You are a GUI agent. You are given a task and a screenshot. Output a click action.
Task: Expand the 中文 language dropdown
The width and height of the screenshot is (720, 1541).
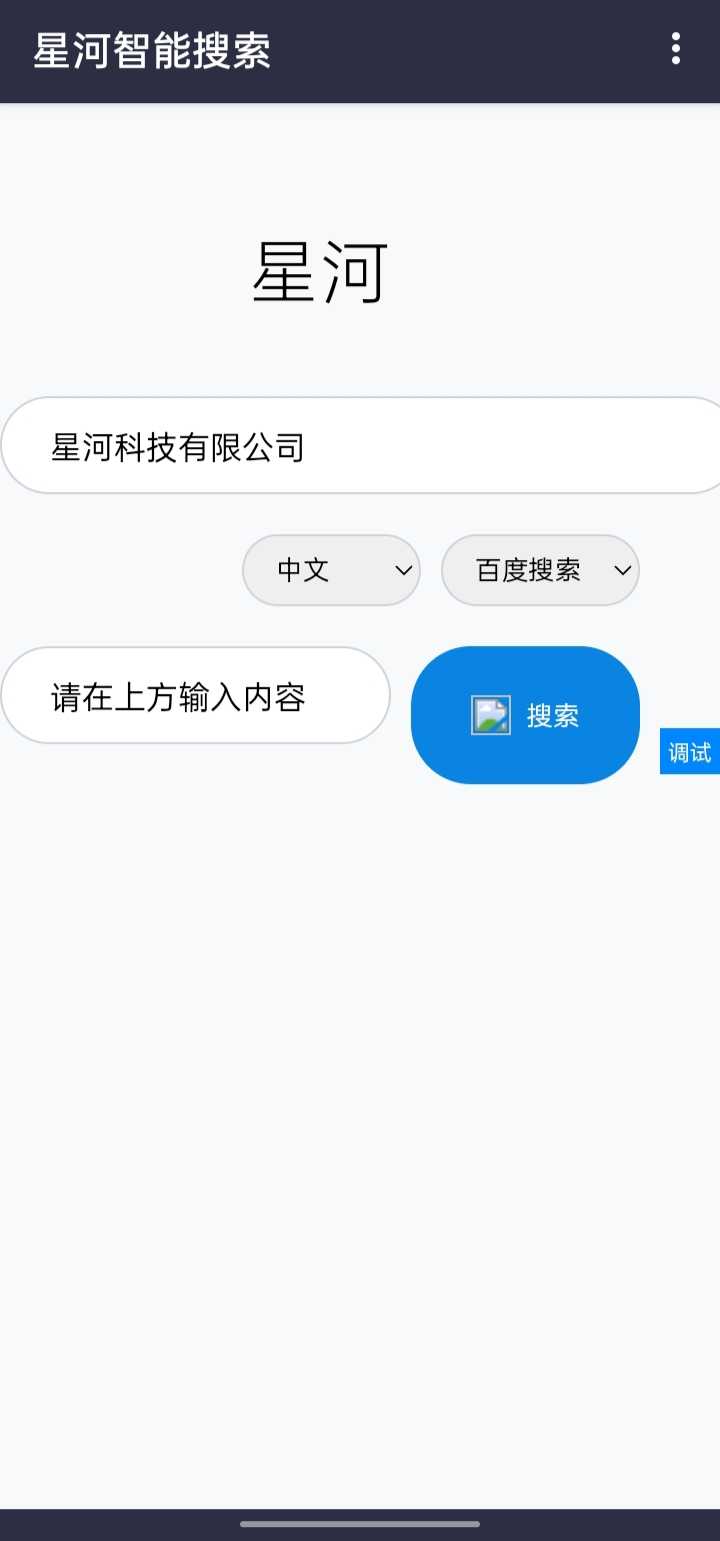click(331, 570)
